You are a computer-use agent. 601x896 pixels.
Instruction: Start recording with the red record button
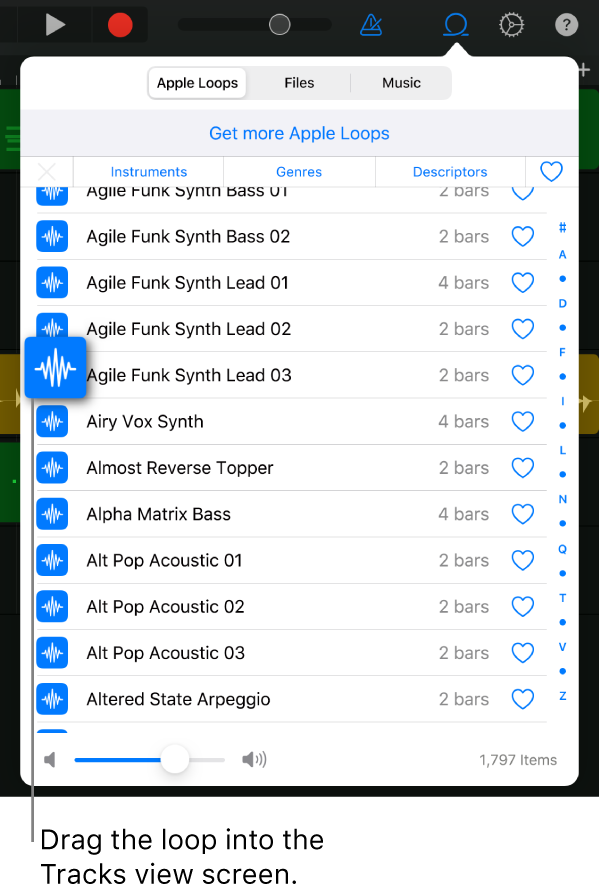(120, 24)
